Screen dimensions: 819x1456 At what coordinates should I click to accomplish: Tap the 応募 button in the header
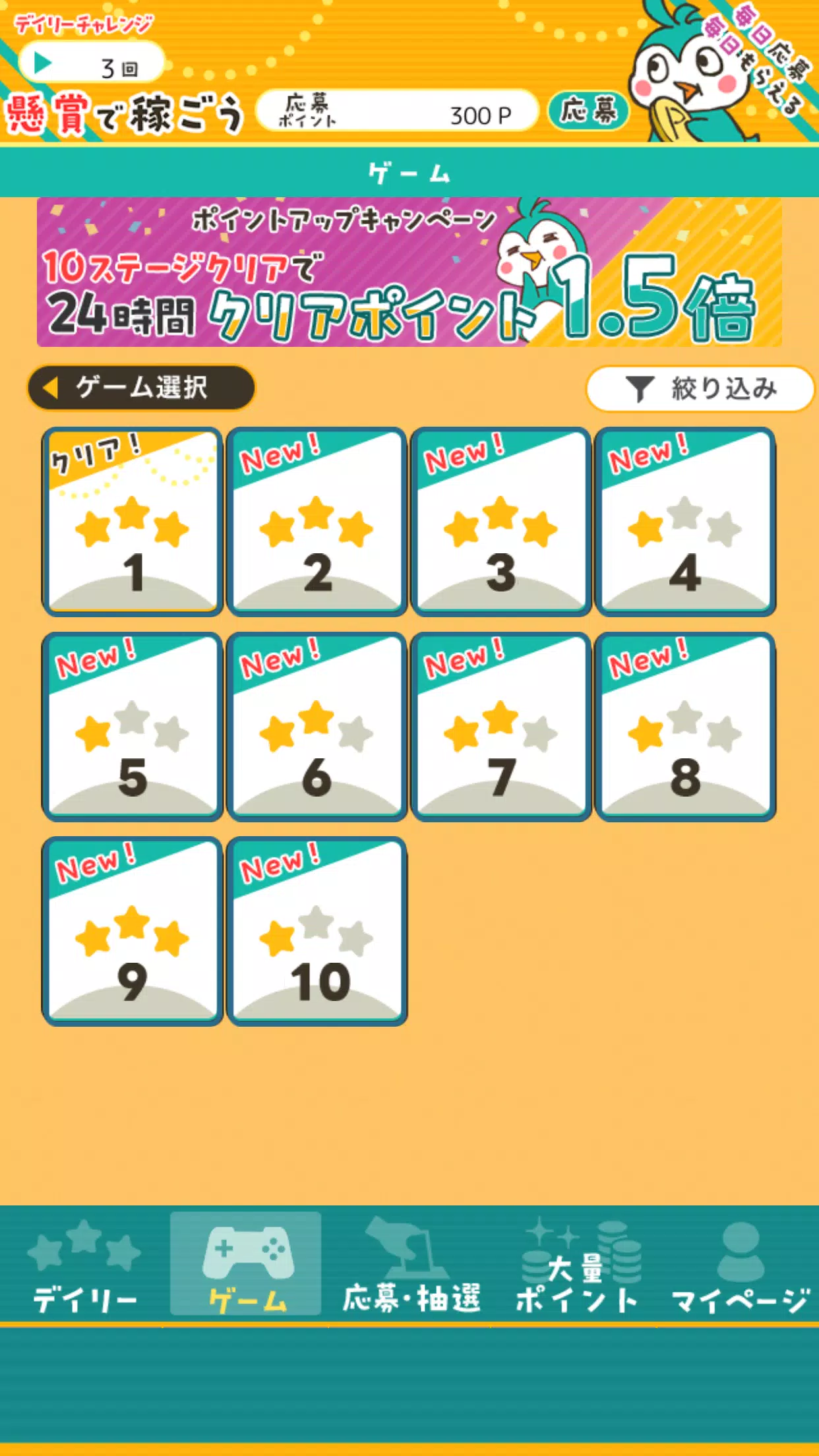pyautogui.click(x=588, y=111)
